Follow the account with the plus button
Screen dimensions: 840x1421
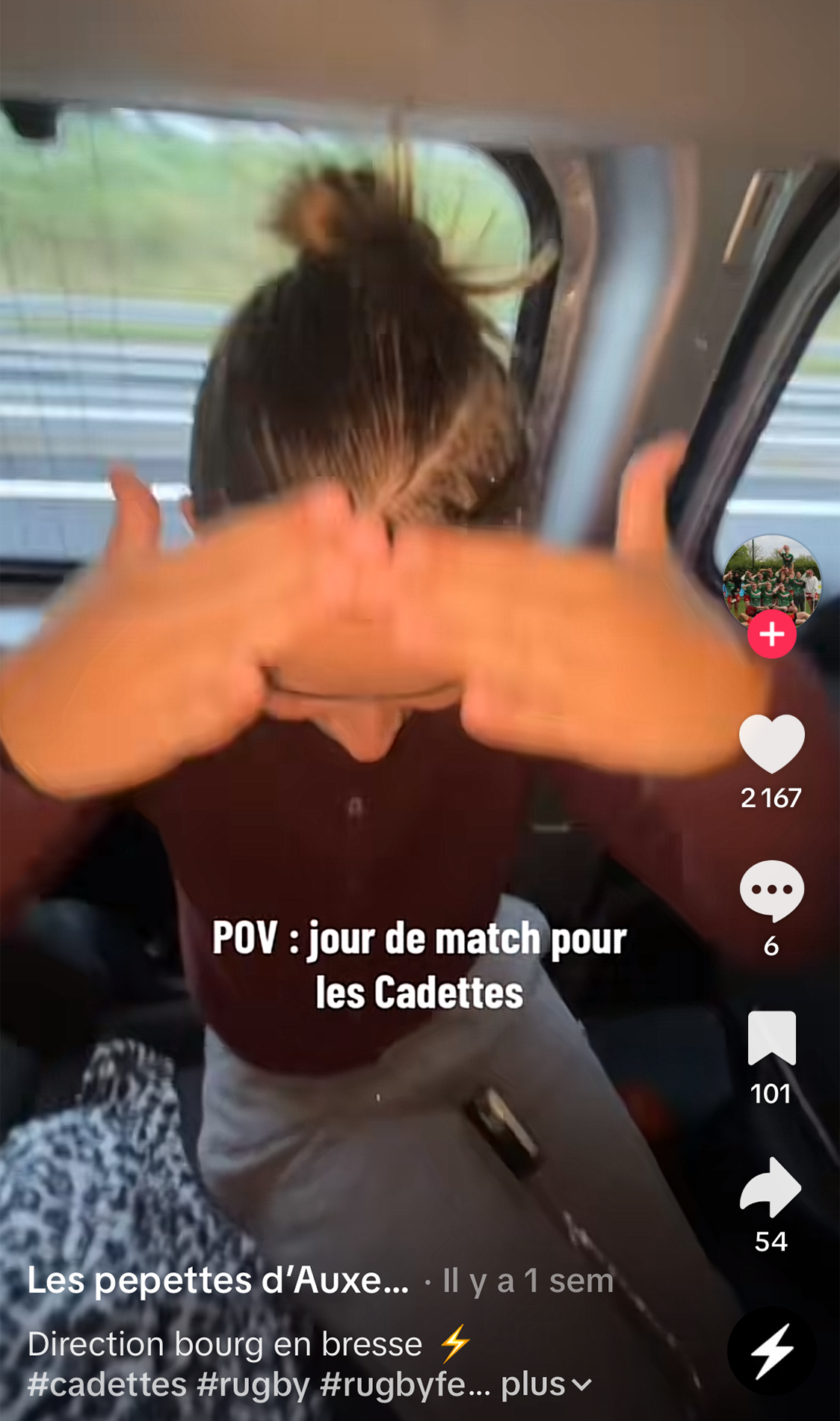(771, 634)
